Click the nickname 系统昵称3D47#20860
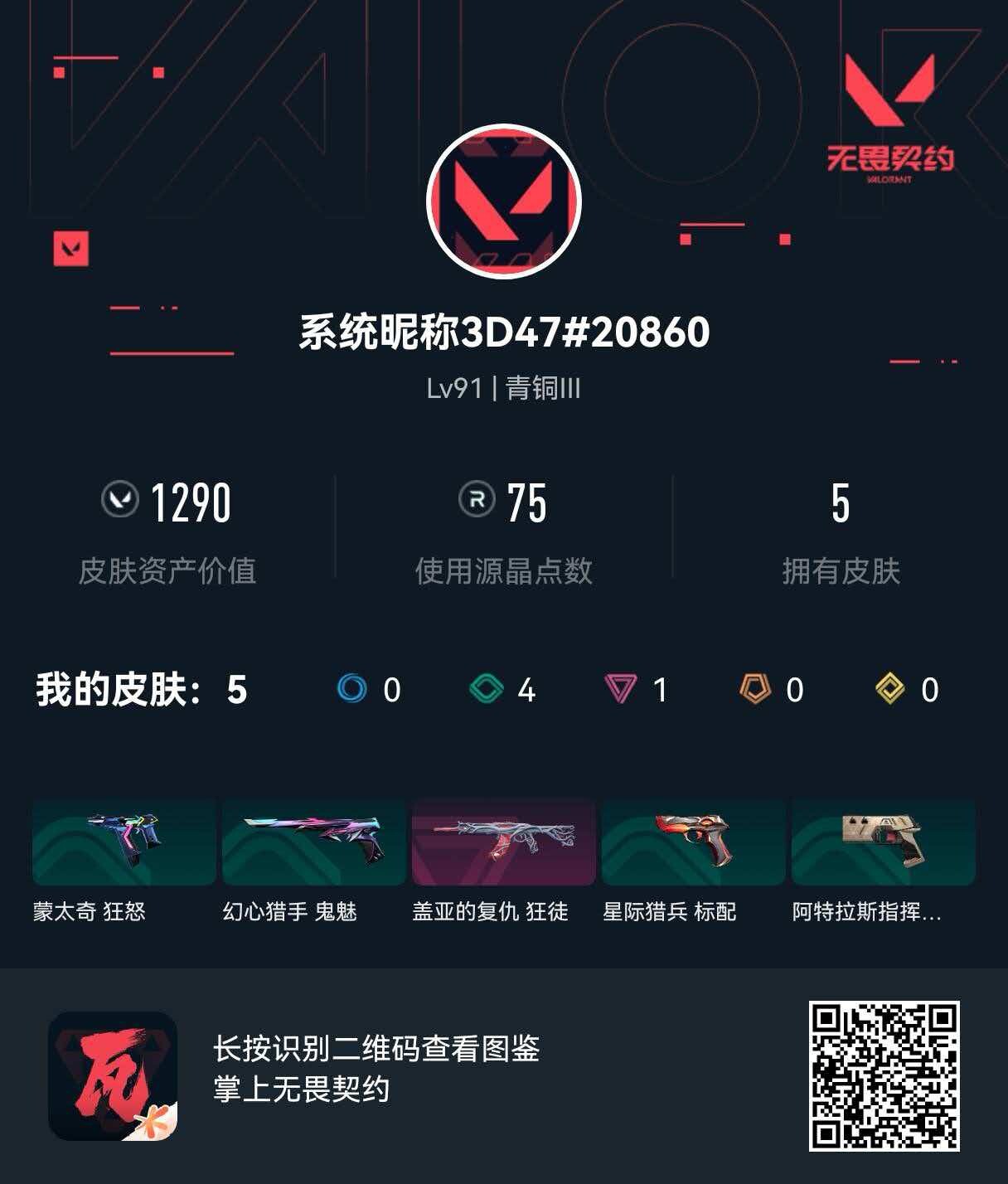The image size is (1008, 1184). tap(502, 331)
